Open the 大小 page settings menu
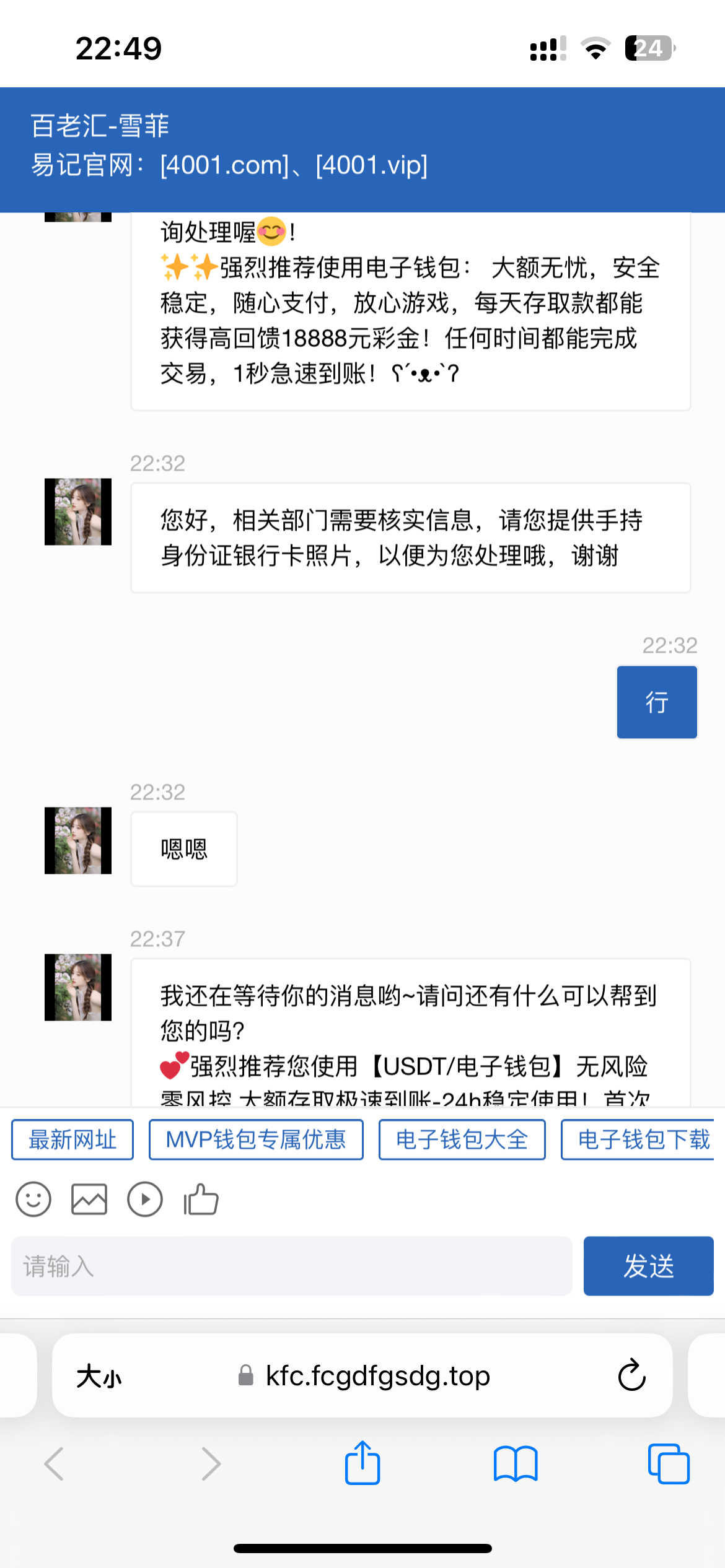The image size is (725, 1568). coord(100,1376)
